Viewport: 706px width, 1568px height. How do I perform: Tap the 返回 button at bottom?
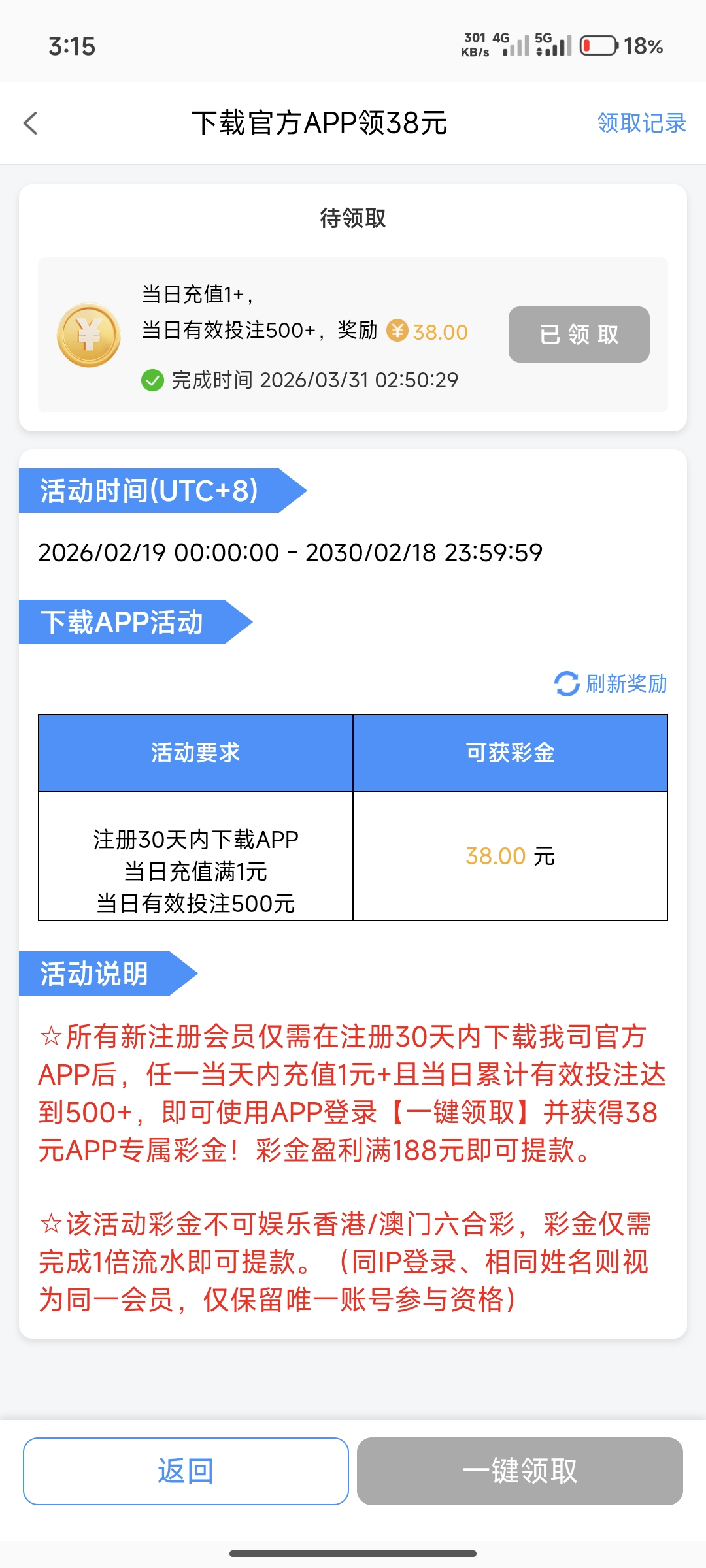point(186,1471)
